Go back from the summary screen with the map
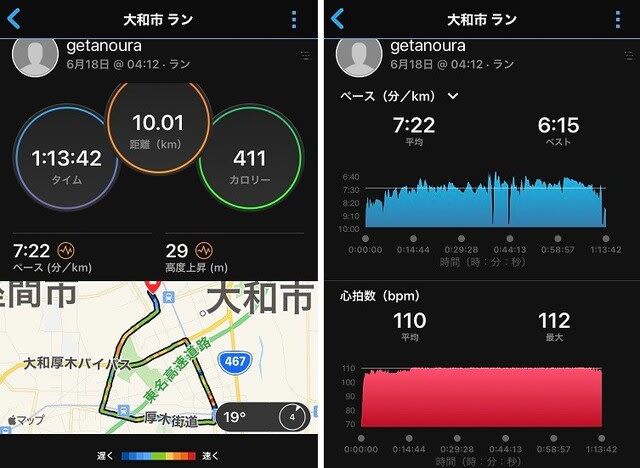 click(x=14, y=19)
